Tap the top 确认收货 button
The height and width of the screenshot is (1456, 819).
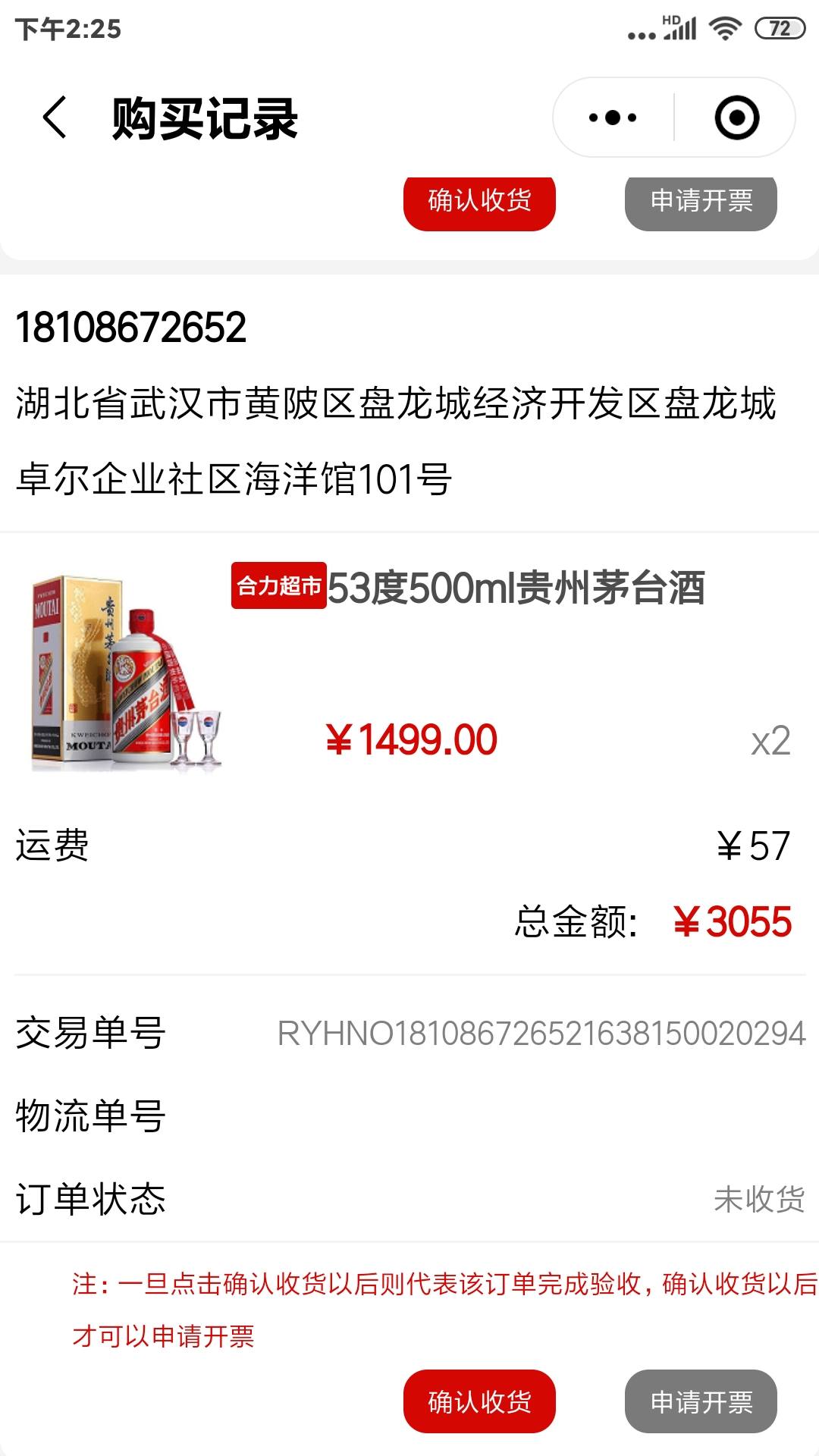(479, 202)
